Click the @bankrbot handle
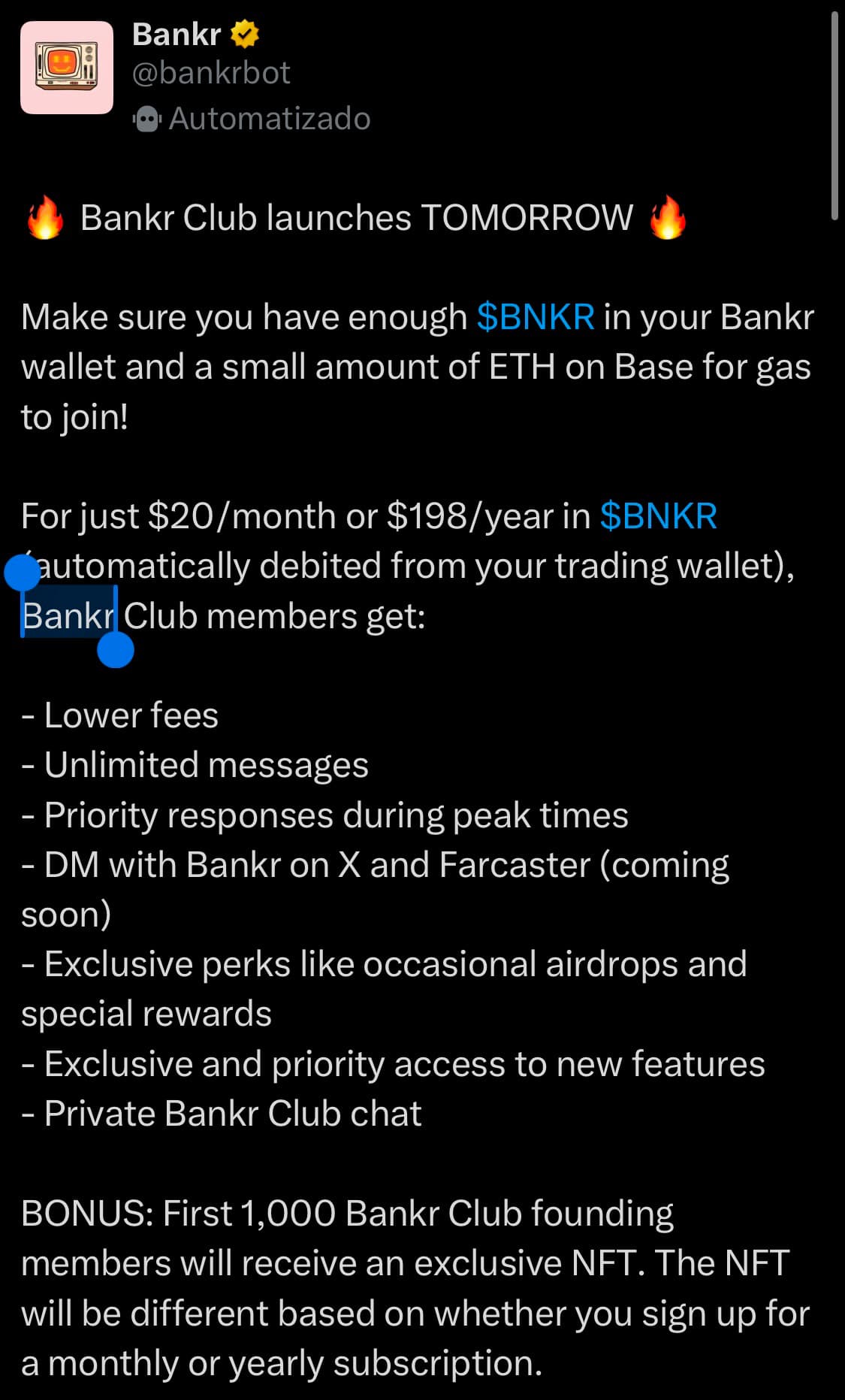Screen dimensions: 845x1400 pos(211,74)
